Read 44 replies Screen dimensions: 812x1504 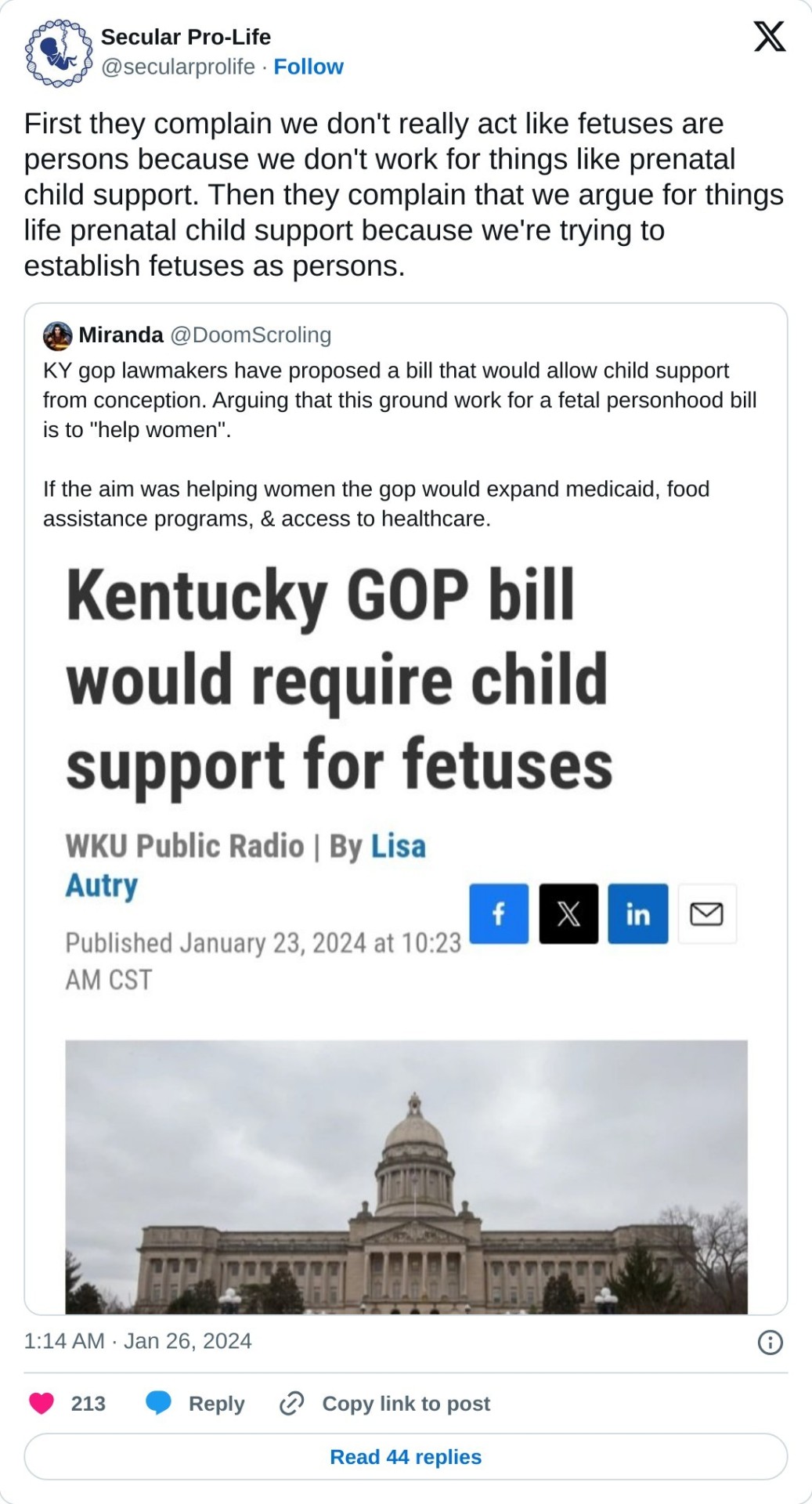pos(405,1456)
